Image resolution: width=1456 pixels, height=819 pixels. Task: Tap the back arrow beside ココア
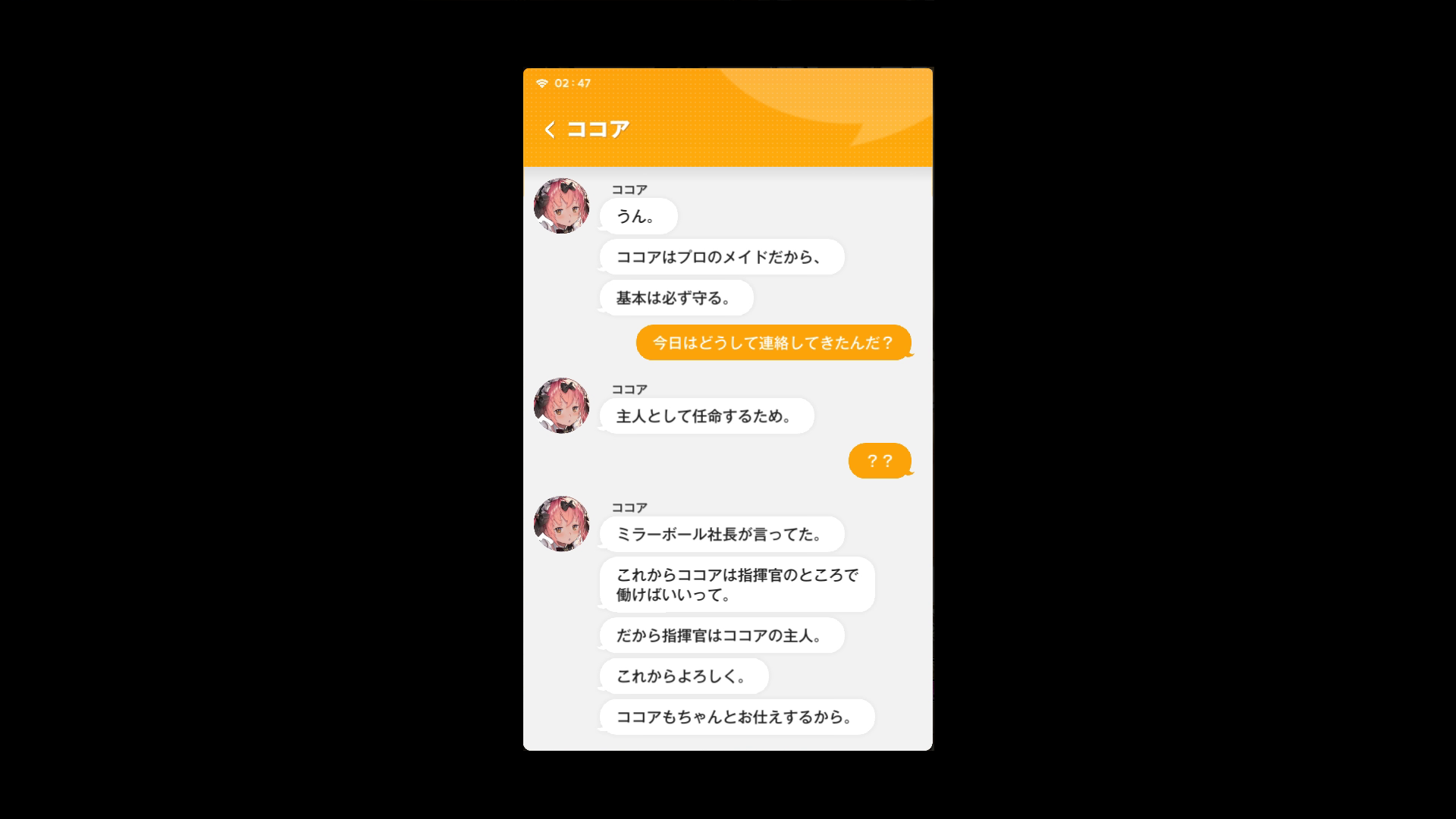pos(550,130)
